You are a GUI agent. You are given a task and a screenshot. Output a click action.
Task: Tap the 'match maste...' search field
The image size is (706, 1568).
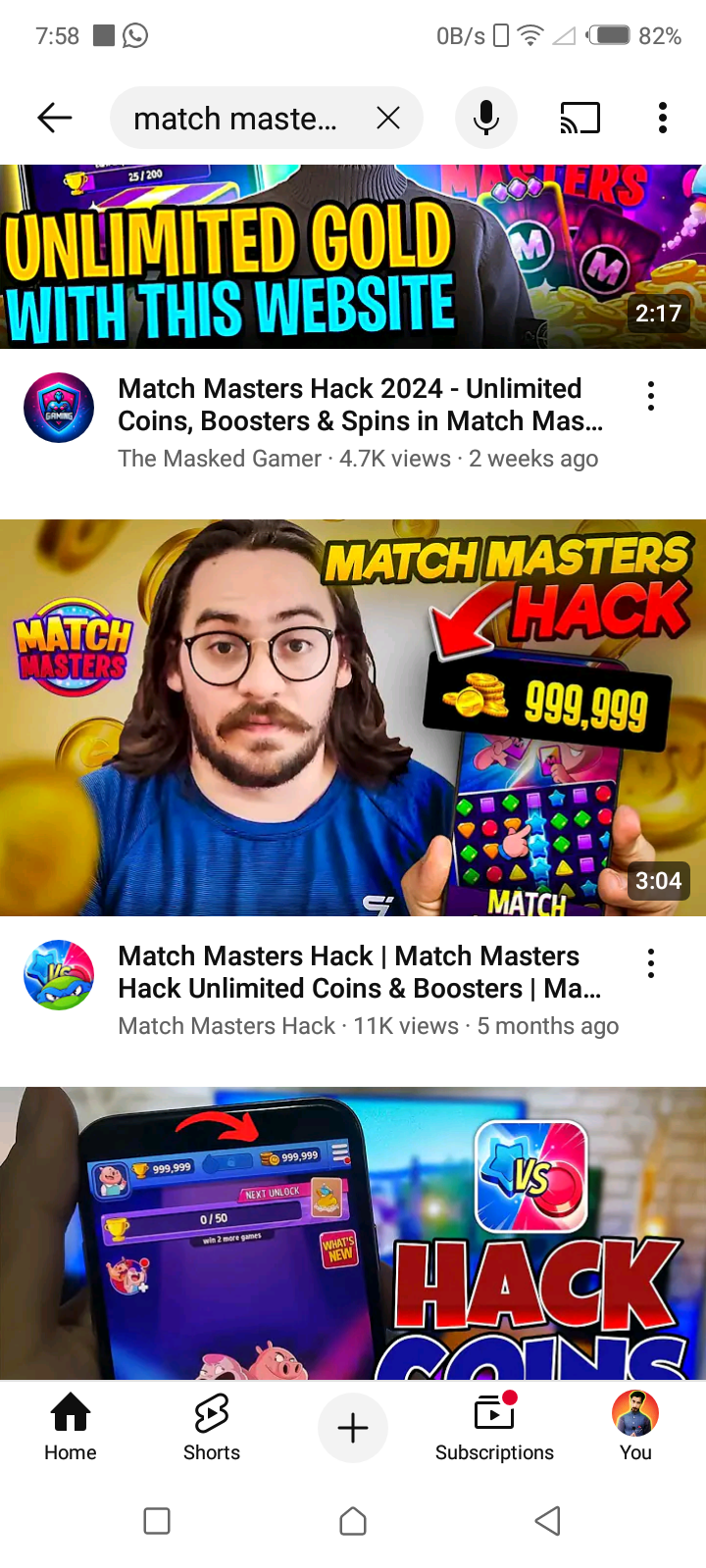[235, 119]
